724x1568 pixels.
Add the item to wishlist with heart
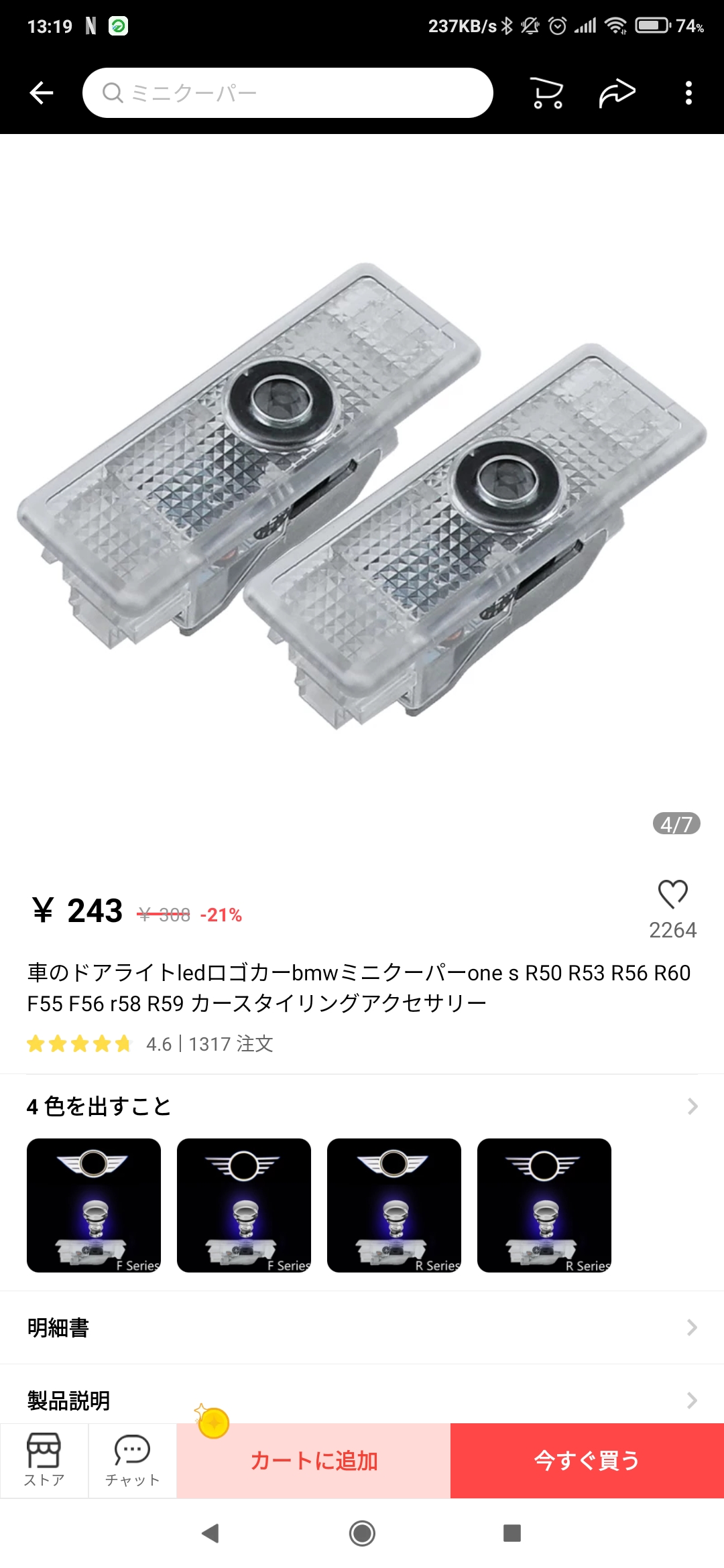click(673, 894)
